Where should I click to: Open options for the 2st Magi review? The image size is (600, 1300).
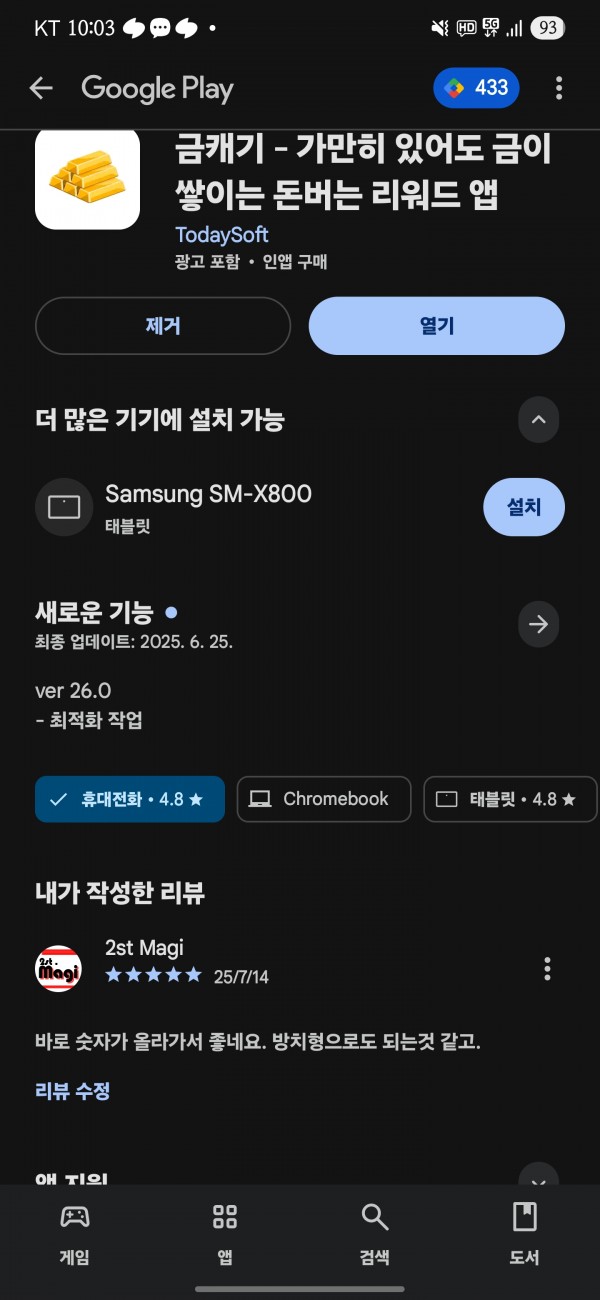[547, 968]
